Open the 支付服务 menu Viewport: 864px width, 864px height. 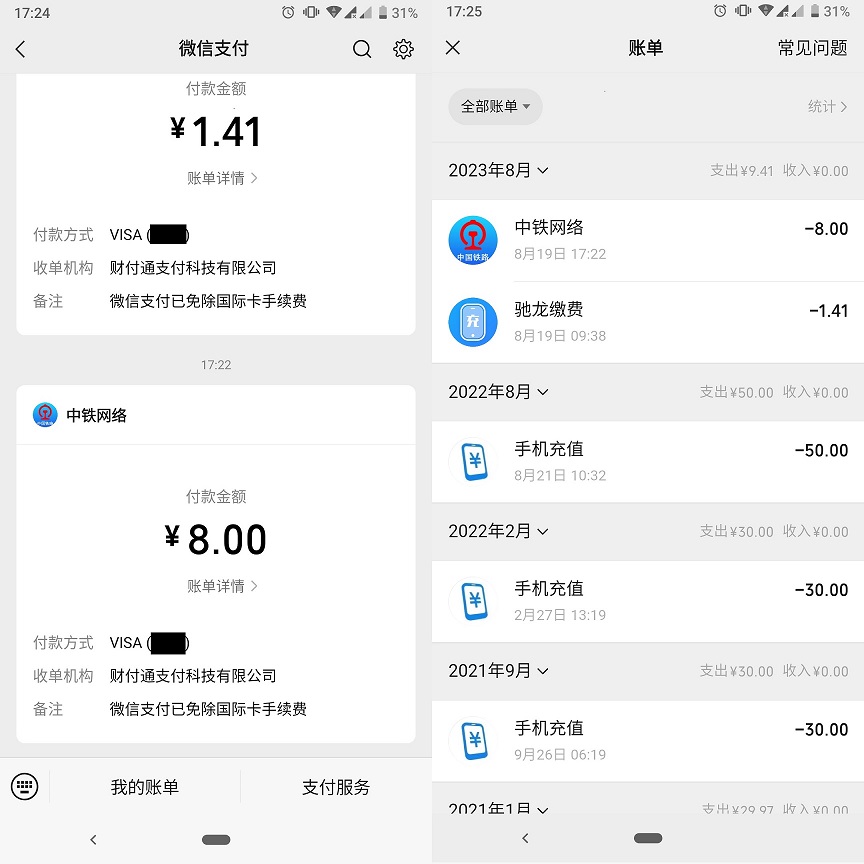coord(336,787)
